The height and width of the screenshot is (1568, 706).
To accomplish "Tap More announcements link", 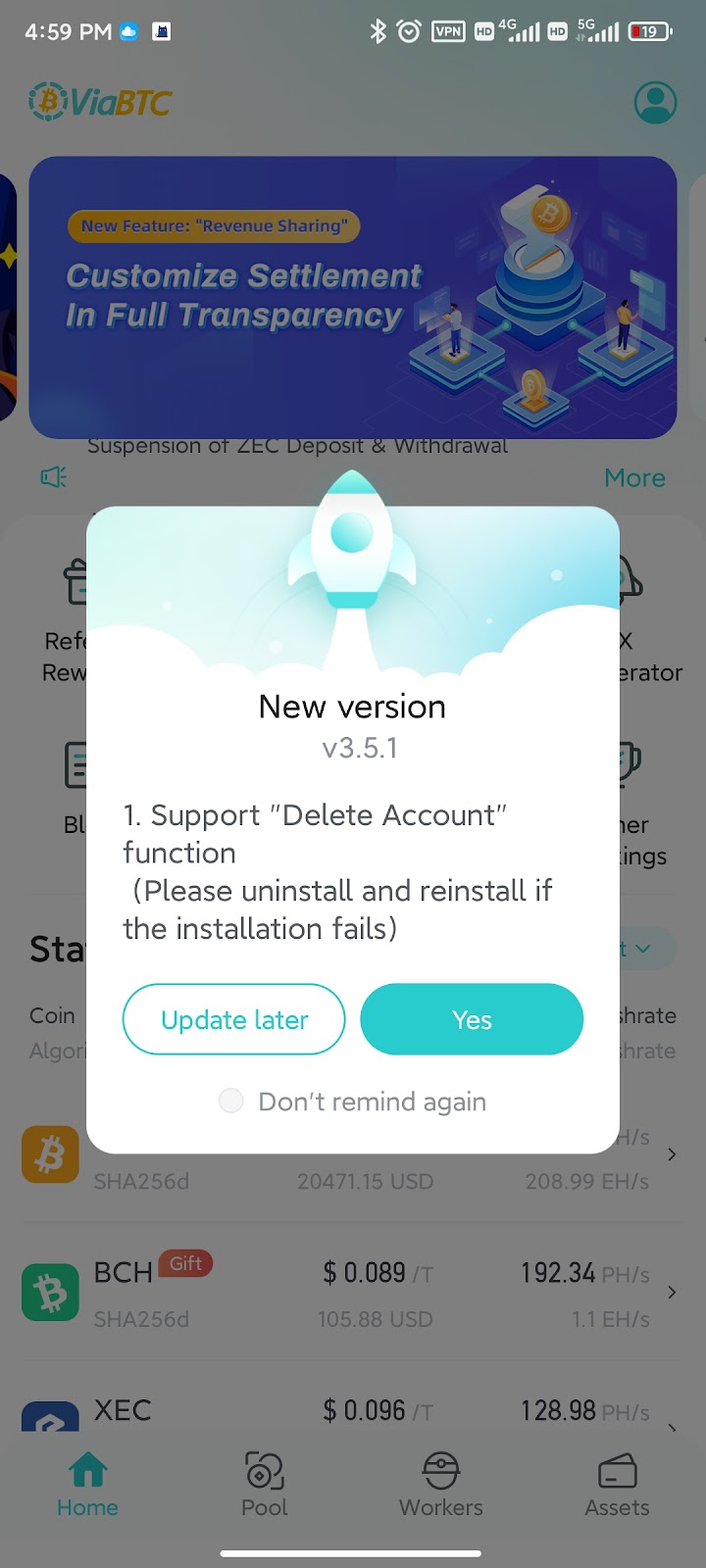I will [x=634, y=477].
